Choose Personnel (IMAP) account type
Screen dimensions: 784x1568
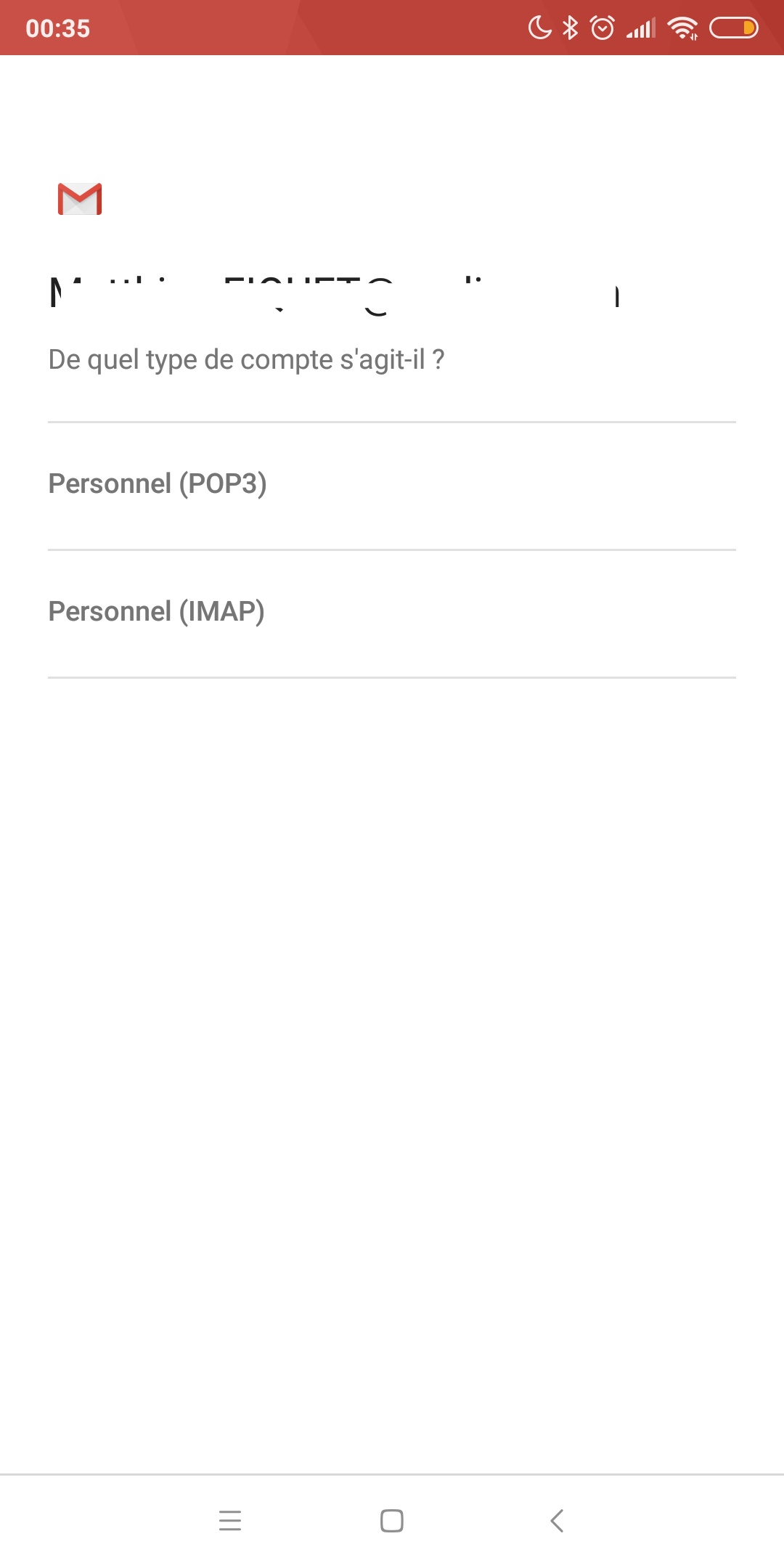coord(392,613)
